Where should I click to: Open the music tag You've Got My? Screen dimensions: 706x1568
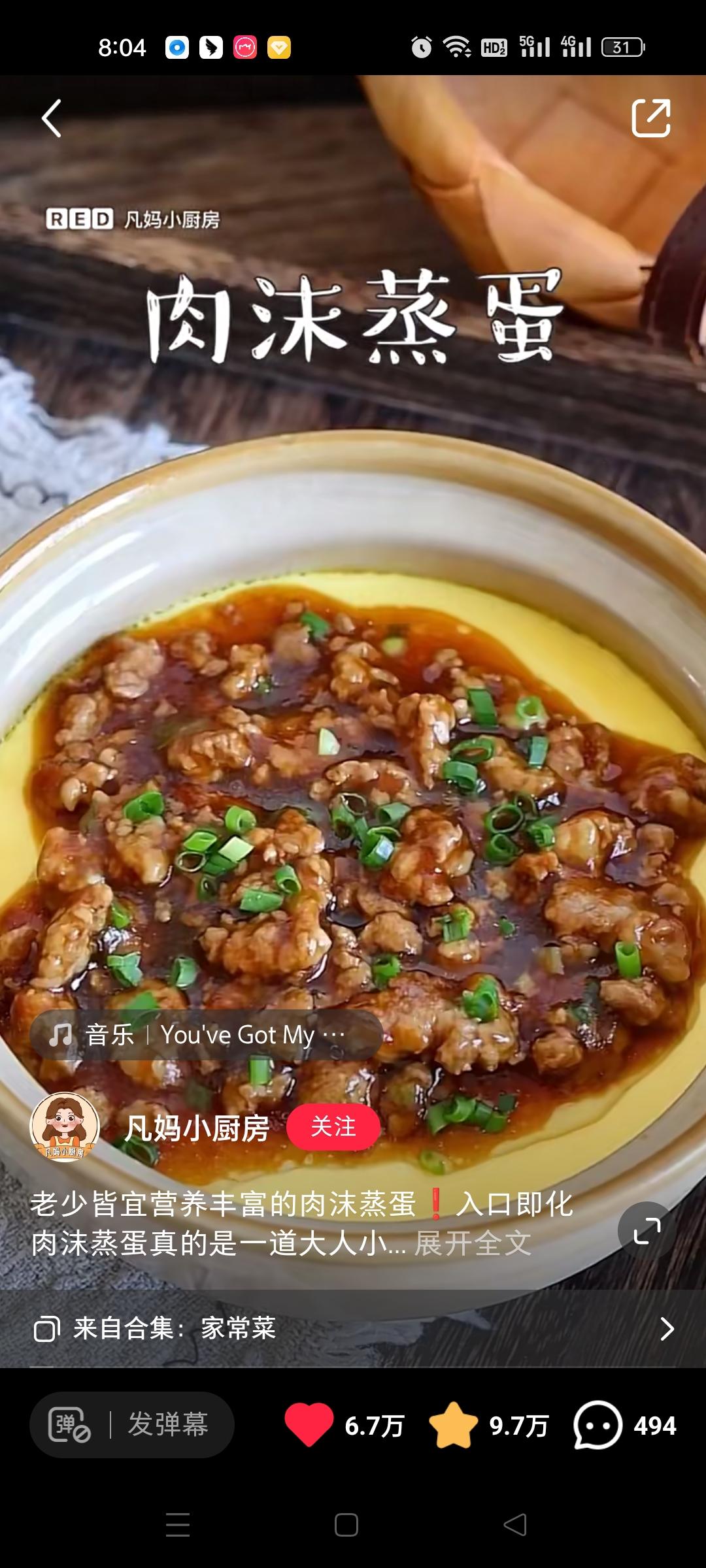(207, 1035)
